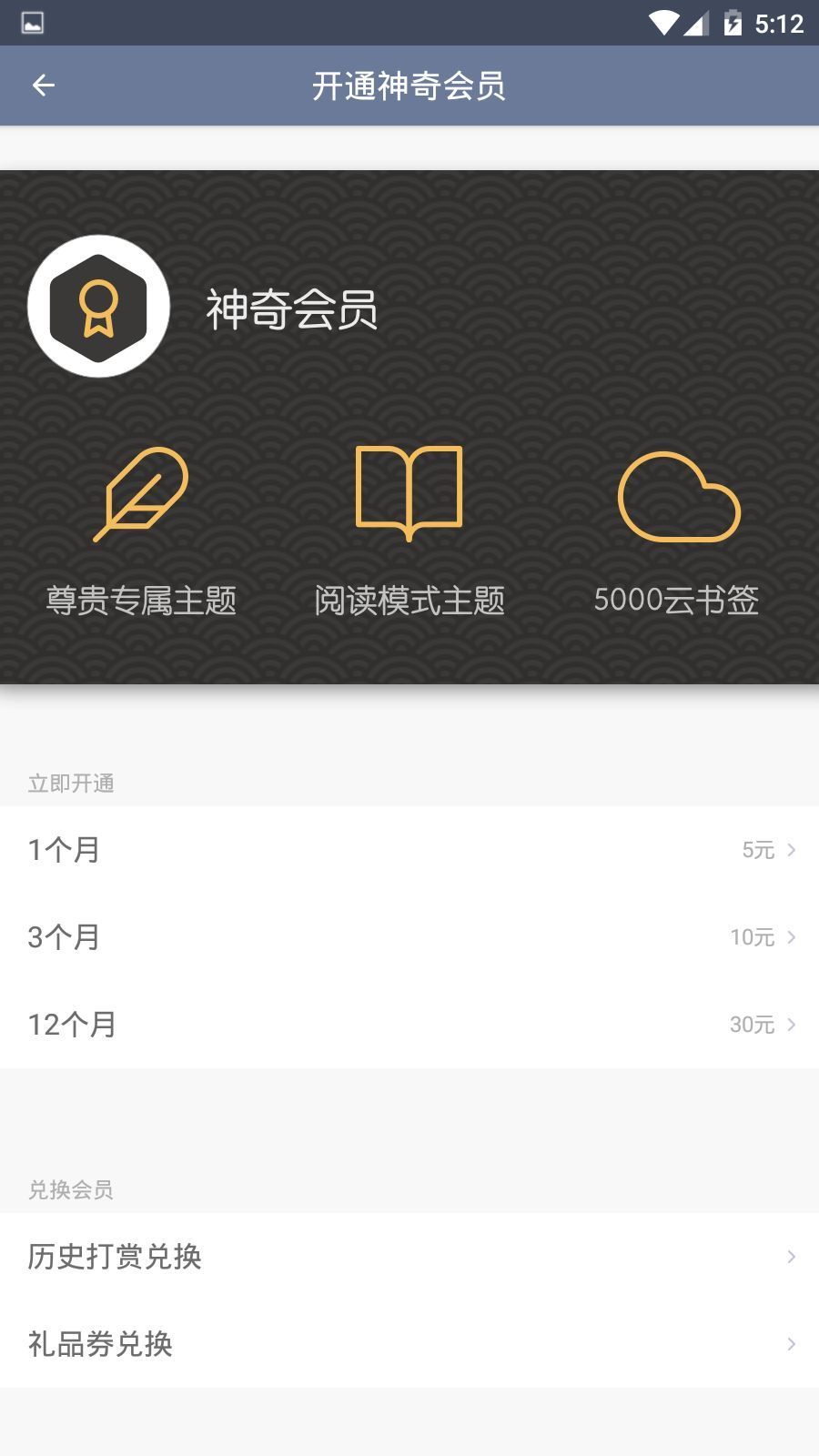This screenshot has width=819, height=1456.
Task: Open the 12个月 plan for 30元
Action: [x=409, y=1025]
